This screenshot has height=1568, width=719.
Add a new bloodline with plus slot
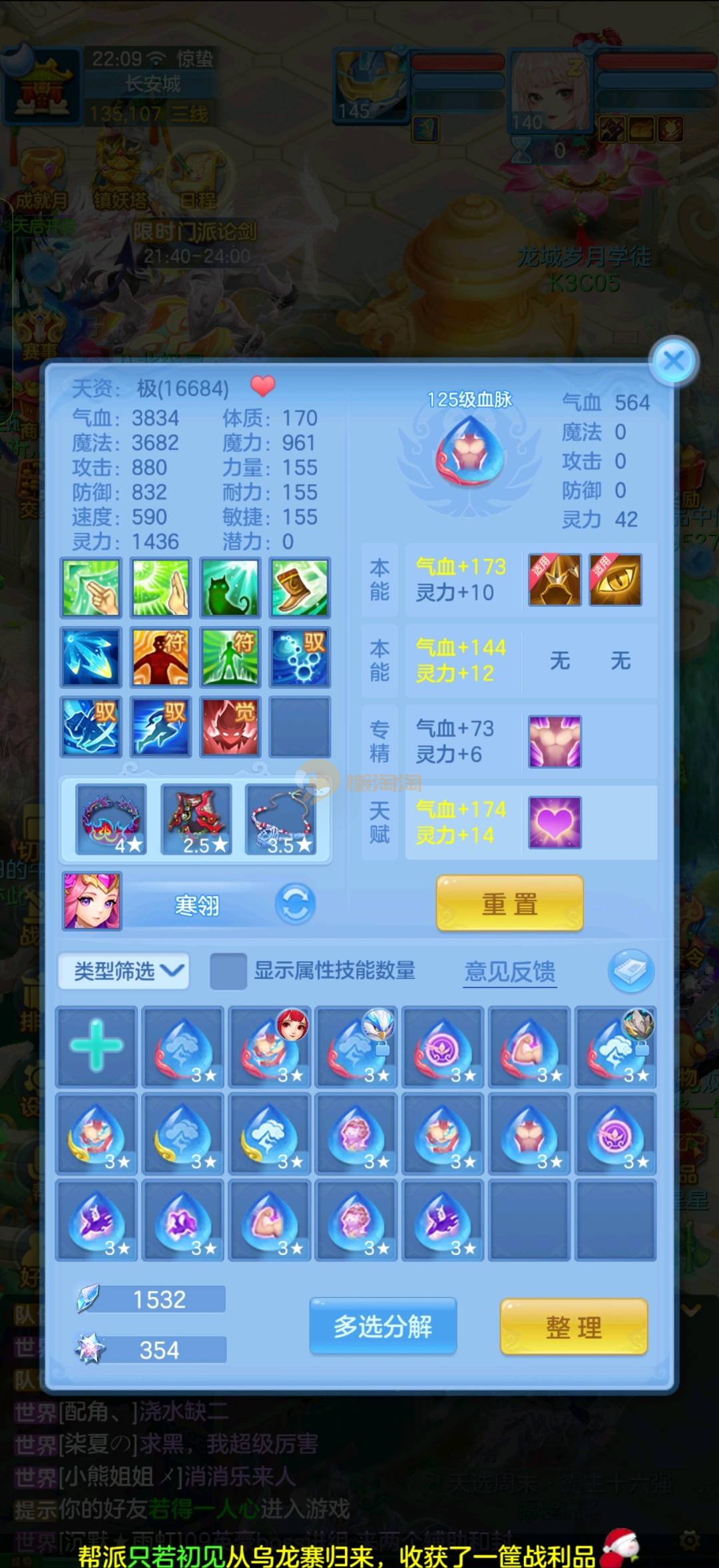pyautogui.click(x=97, y=1046)
